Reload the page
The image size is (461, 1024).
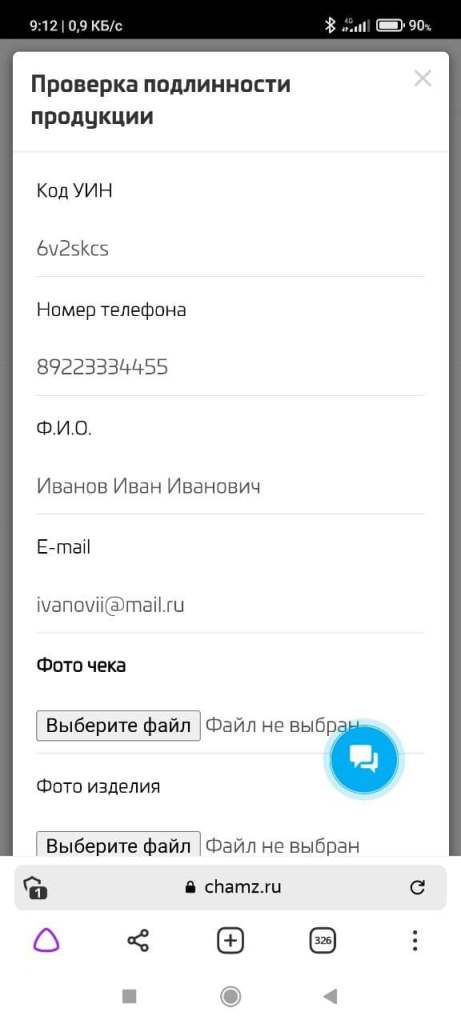[417, 887]
